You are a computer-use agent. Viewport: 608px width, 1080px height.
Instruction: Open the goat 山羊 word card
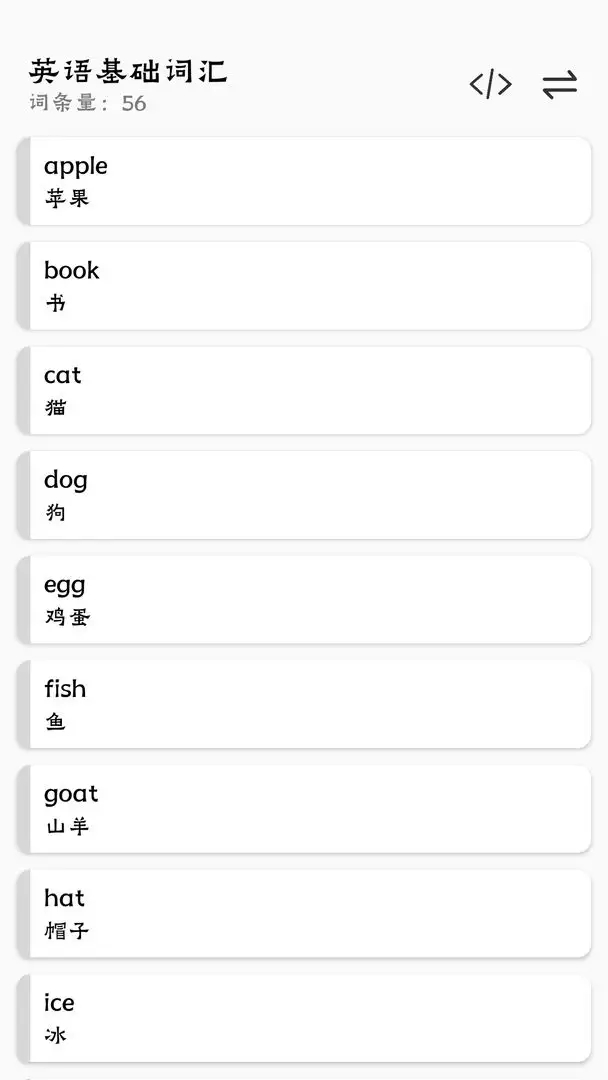click(x=304, y=809)
